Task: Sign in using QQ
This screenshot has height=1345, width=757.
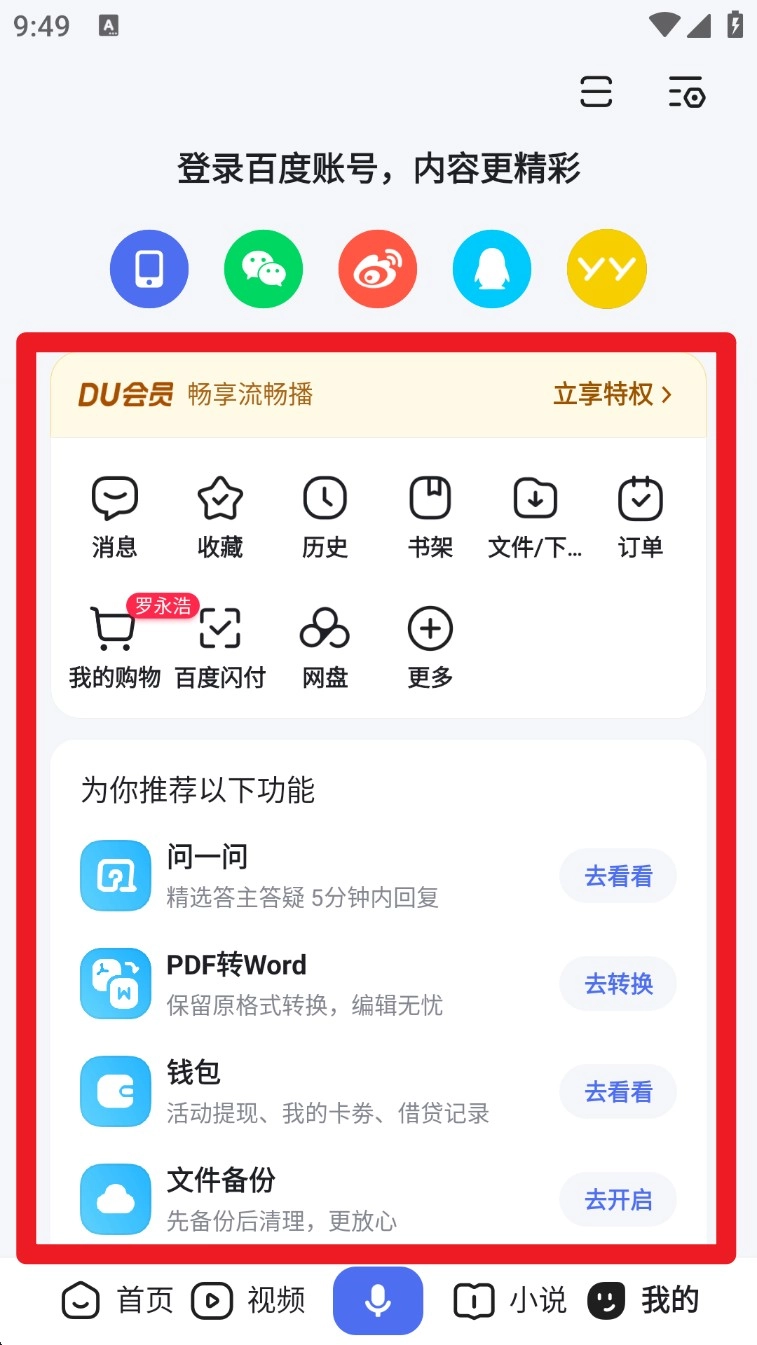Action: [492, 269]
